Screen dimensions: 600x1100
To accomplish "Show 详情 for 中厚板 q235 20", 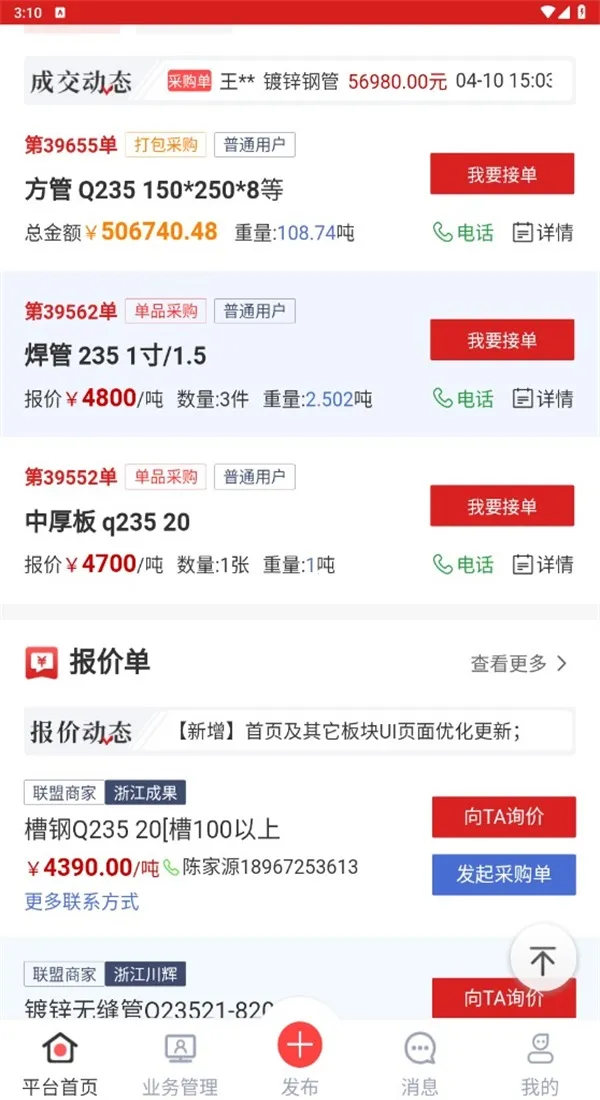I will click(x=543, y=565).
